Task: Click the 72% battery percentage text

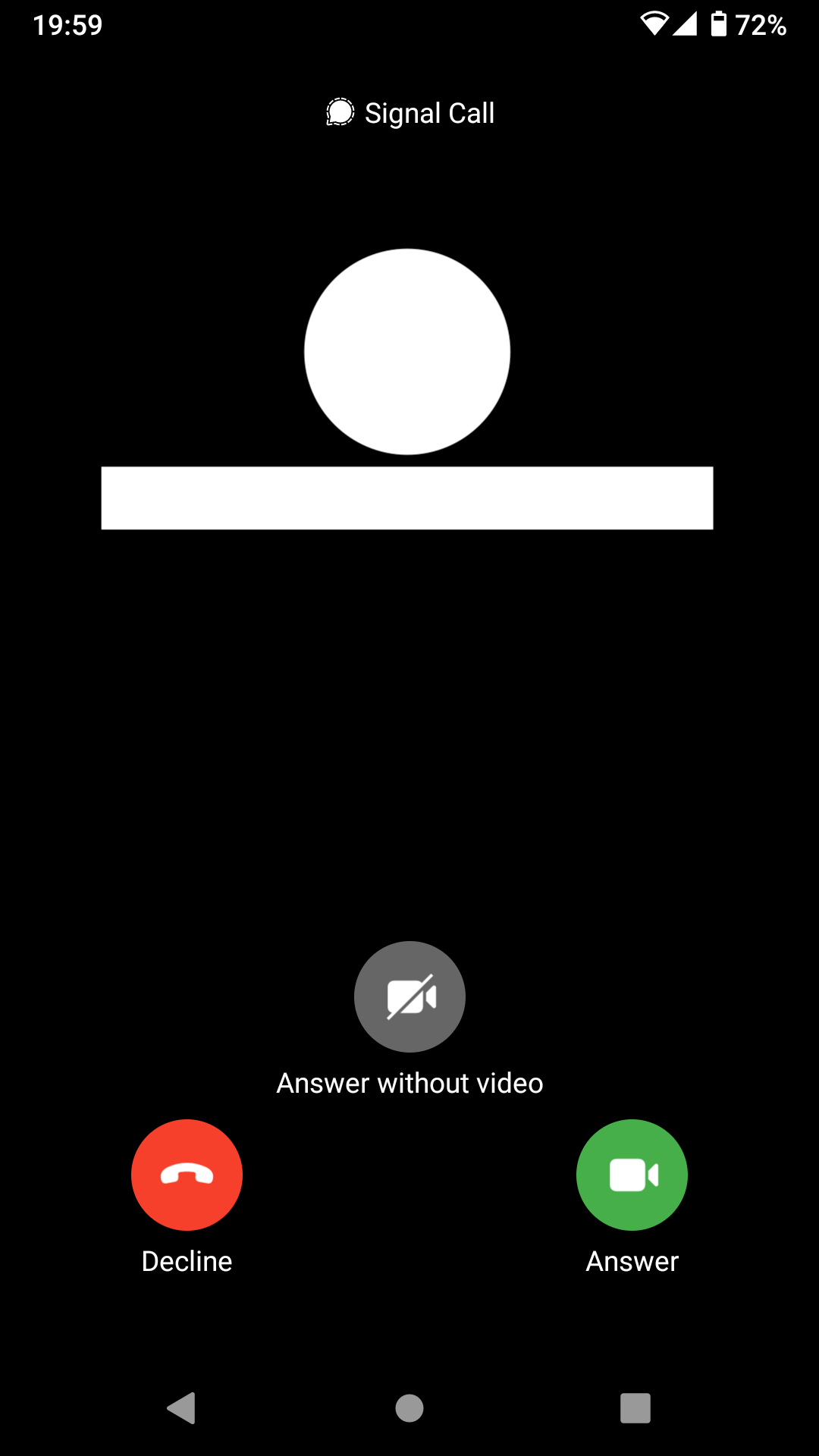Action: (759, 25)
